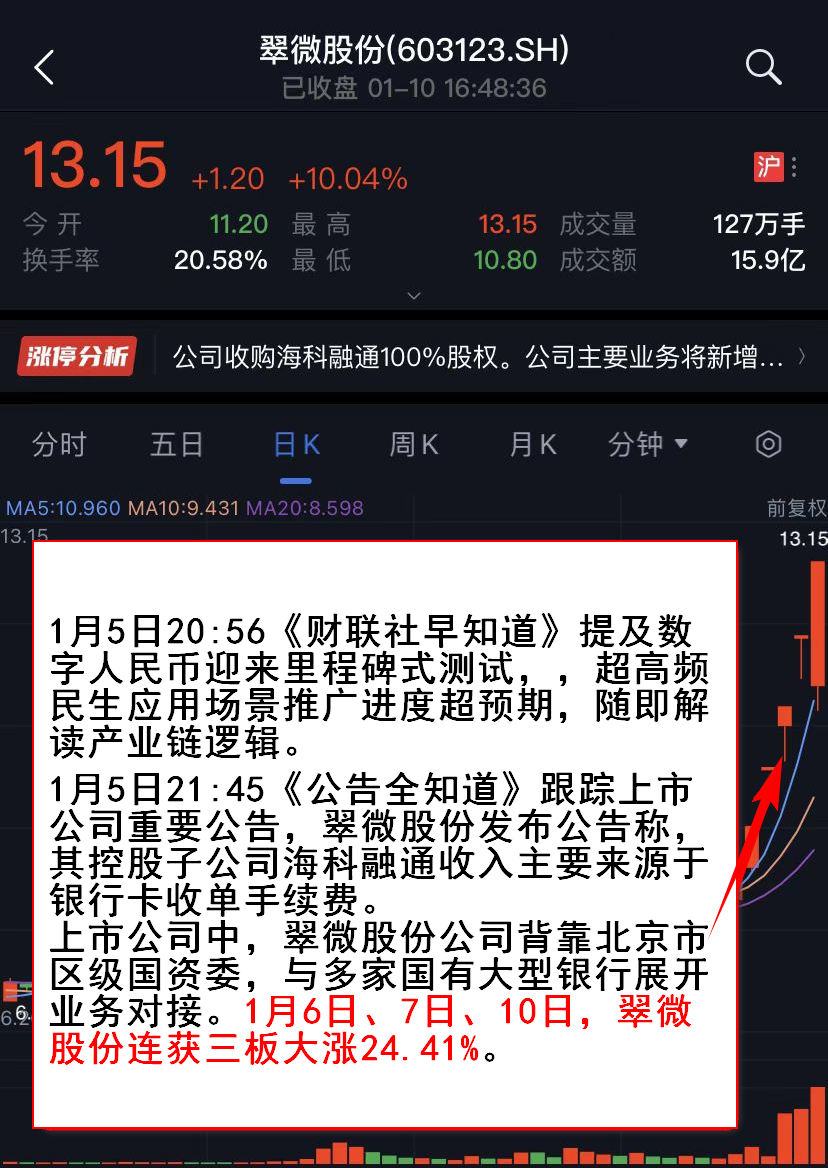Viewport: 828px width, 1168px height.
Task: Open the 分钟 interval dropdown
Action: coord(648,444)
